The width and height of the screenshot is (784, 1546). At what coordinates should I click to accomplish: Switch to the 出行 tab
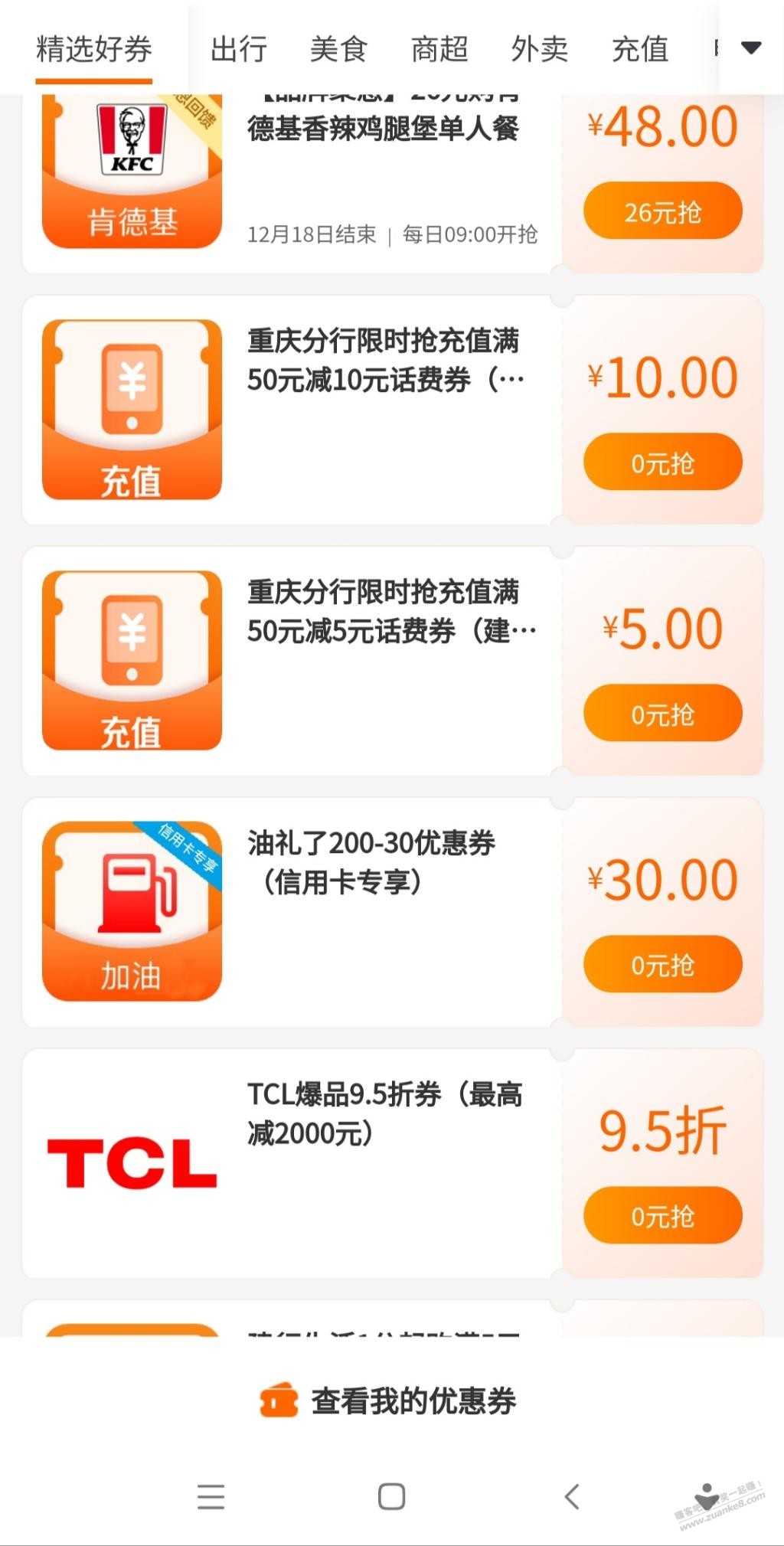[238, 49]
